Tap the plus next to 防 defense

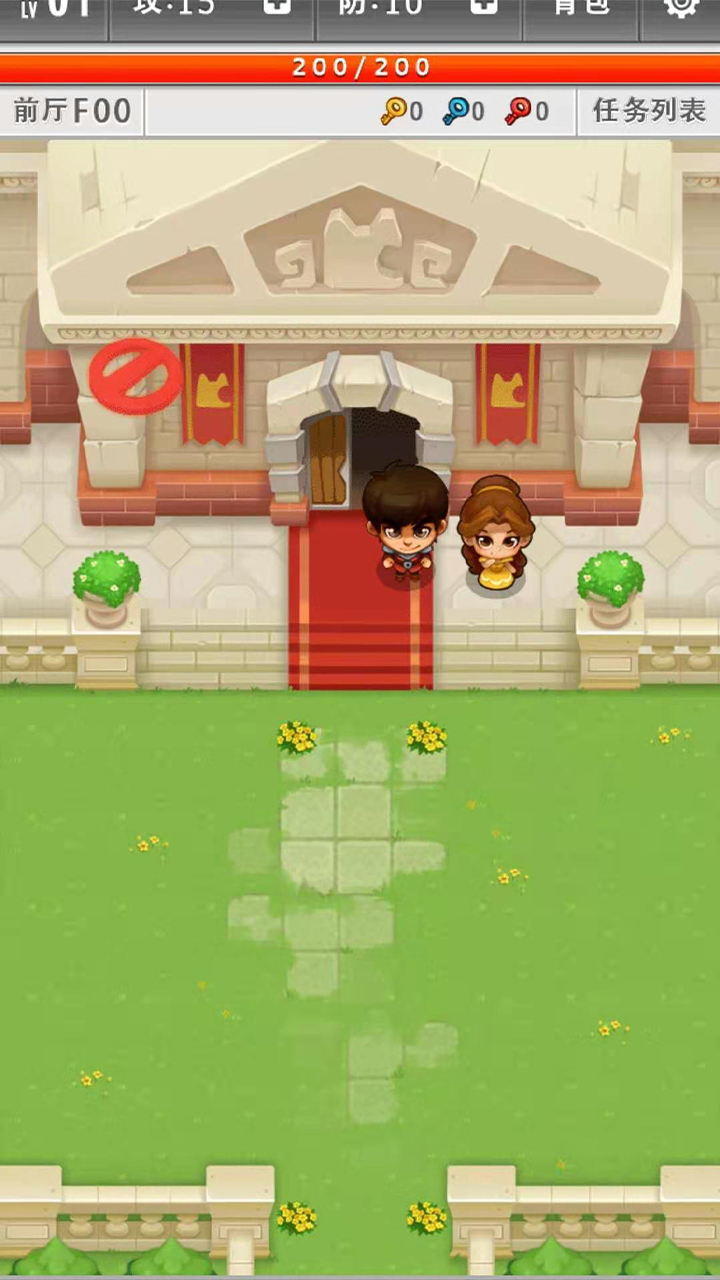(x=484, y=8)
